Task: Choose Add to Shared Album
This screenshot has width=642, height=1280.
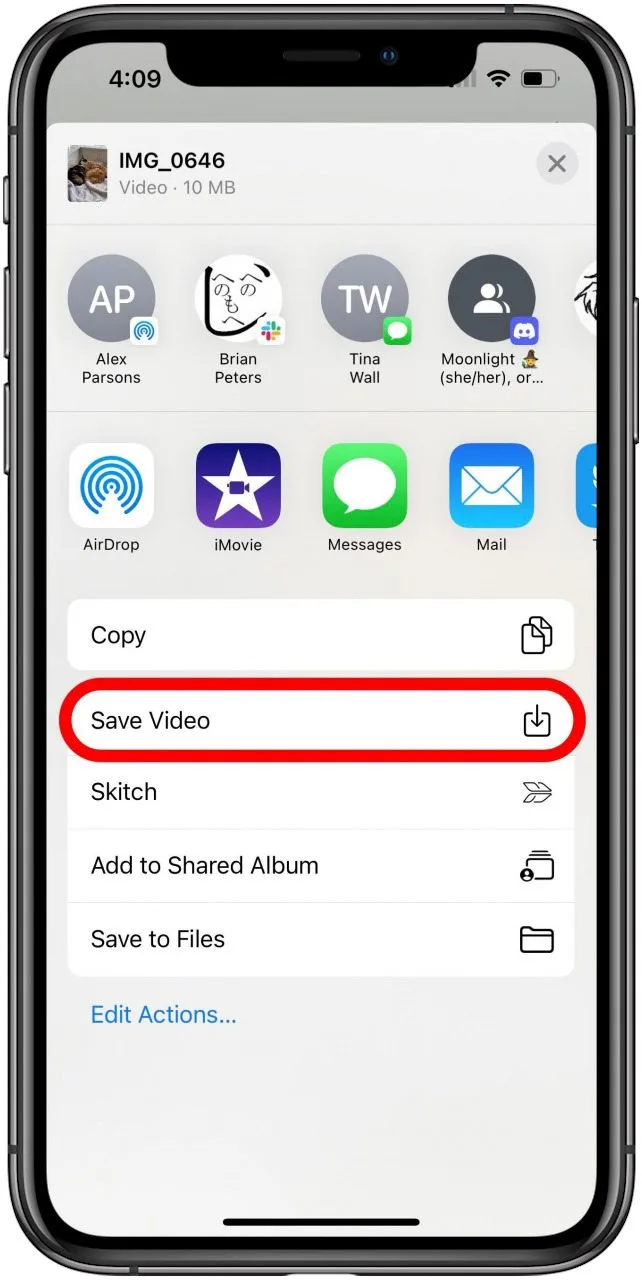Action: pos(321,866)
